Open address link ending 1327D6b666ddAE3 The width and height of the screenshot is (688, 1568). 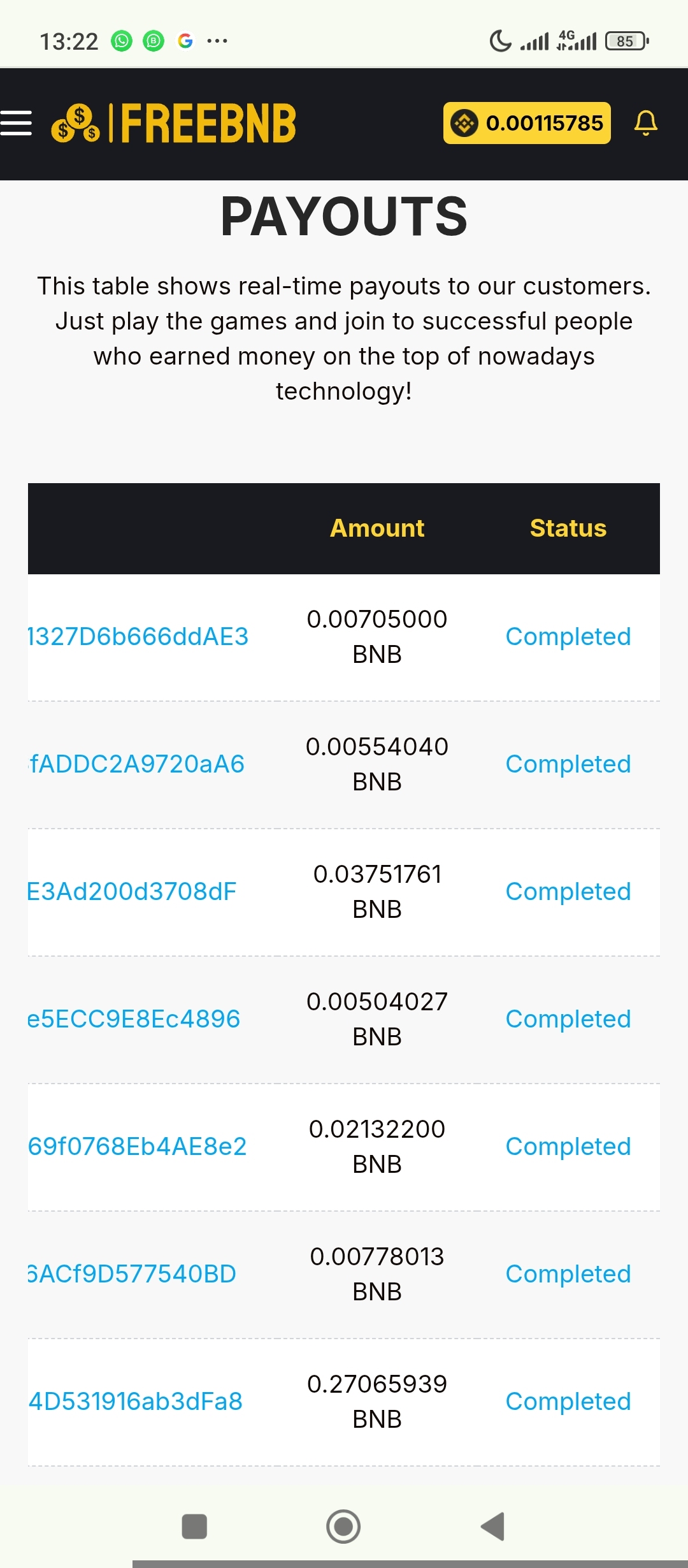(138, 637)
